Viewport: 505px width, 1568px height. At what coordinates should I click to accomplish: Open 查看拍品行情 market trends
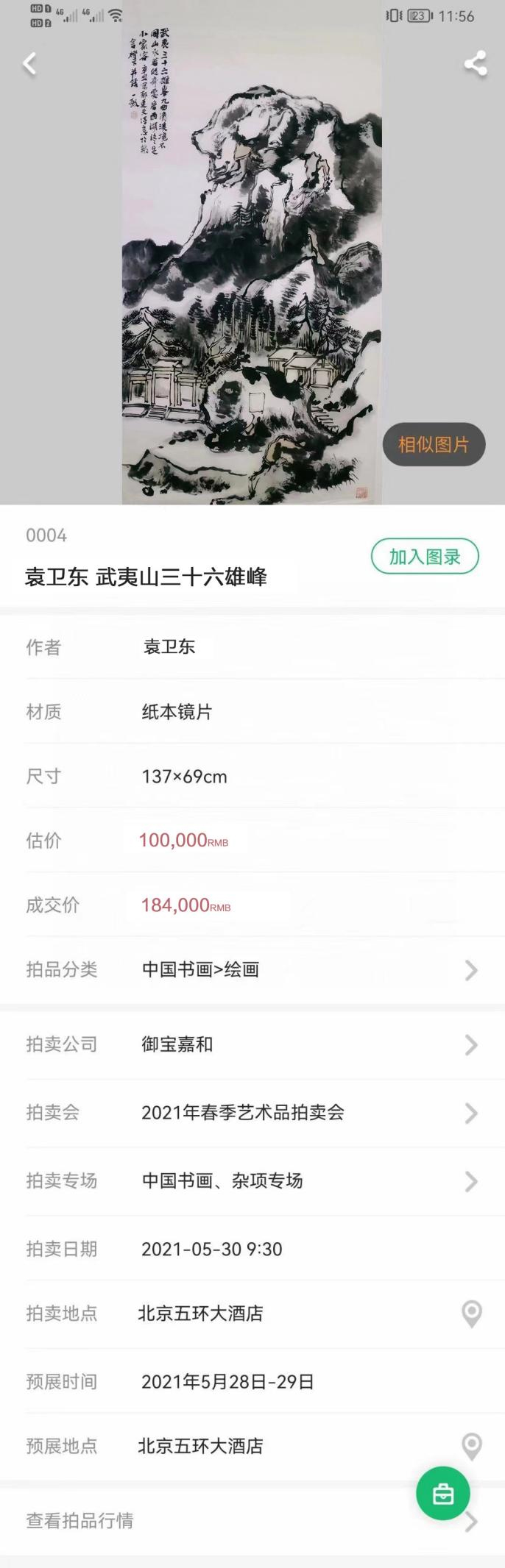(x=221, y=1521)
